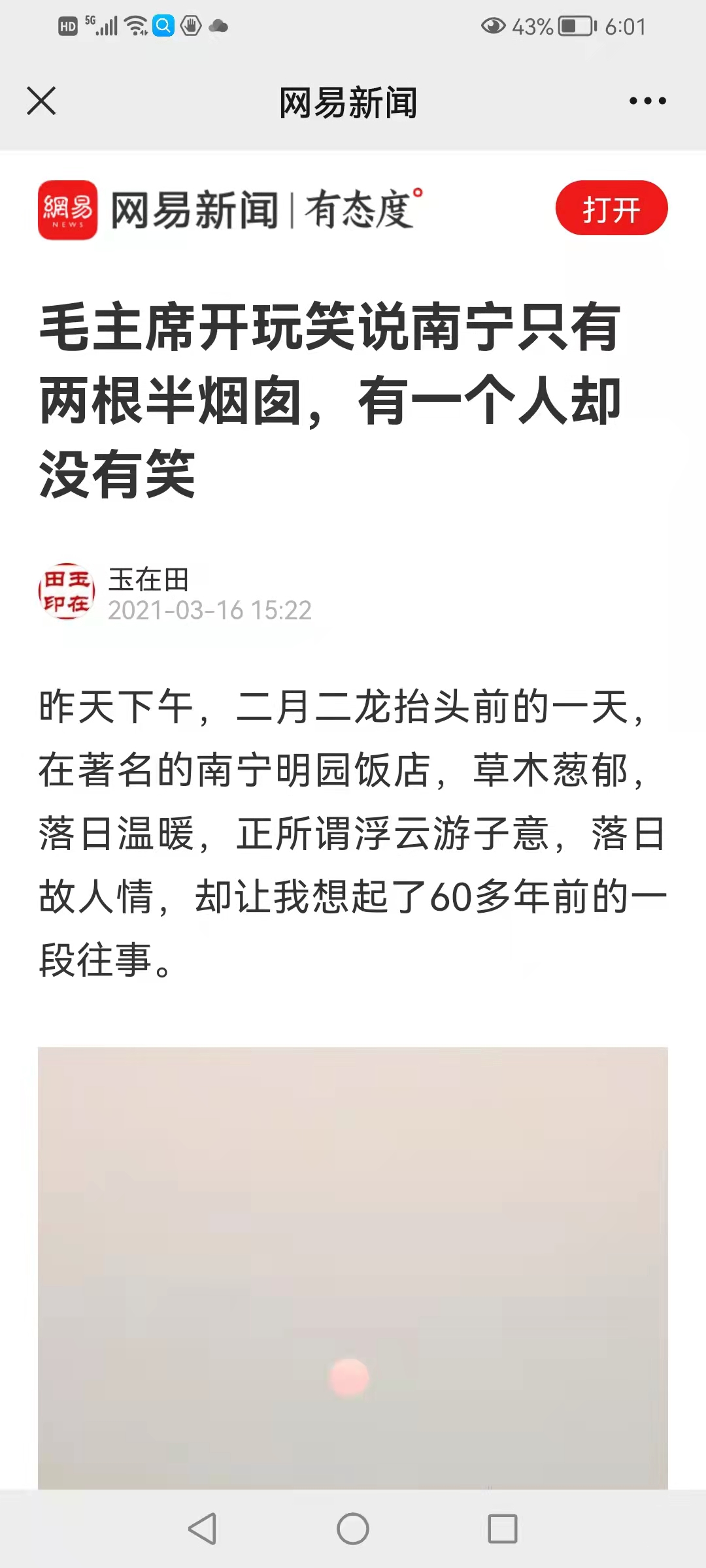Tap the 网易新闻 banner logo
The width and height of the screenshot is (706, 1568).
[x=68, y=210]
